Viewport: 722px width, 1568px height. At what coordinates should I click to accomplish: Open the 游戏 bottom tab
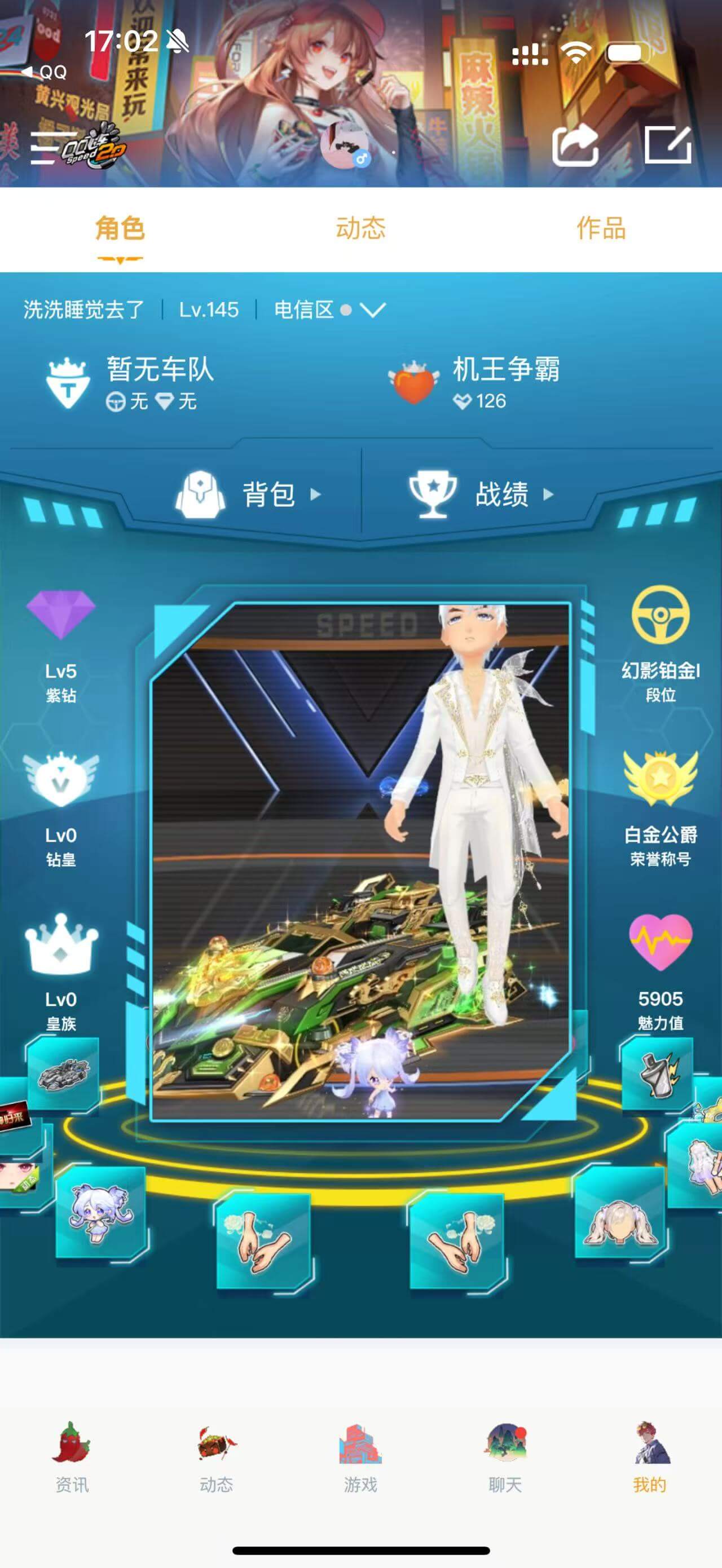click(x=360, y=1457)
